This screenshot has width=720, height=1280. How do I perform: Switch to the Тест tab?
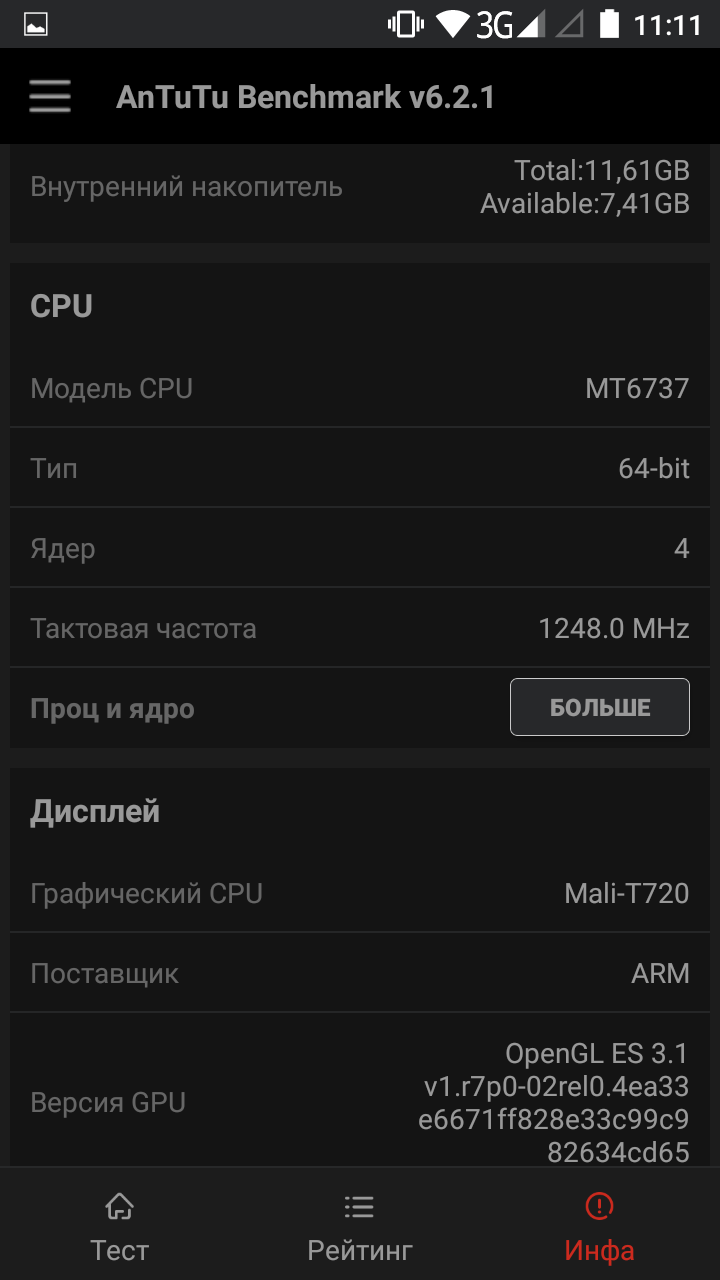pyautogui.click(x=120, y=1226)
